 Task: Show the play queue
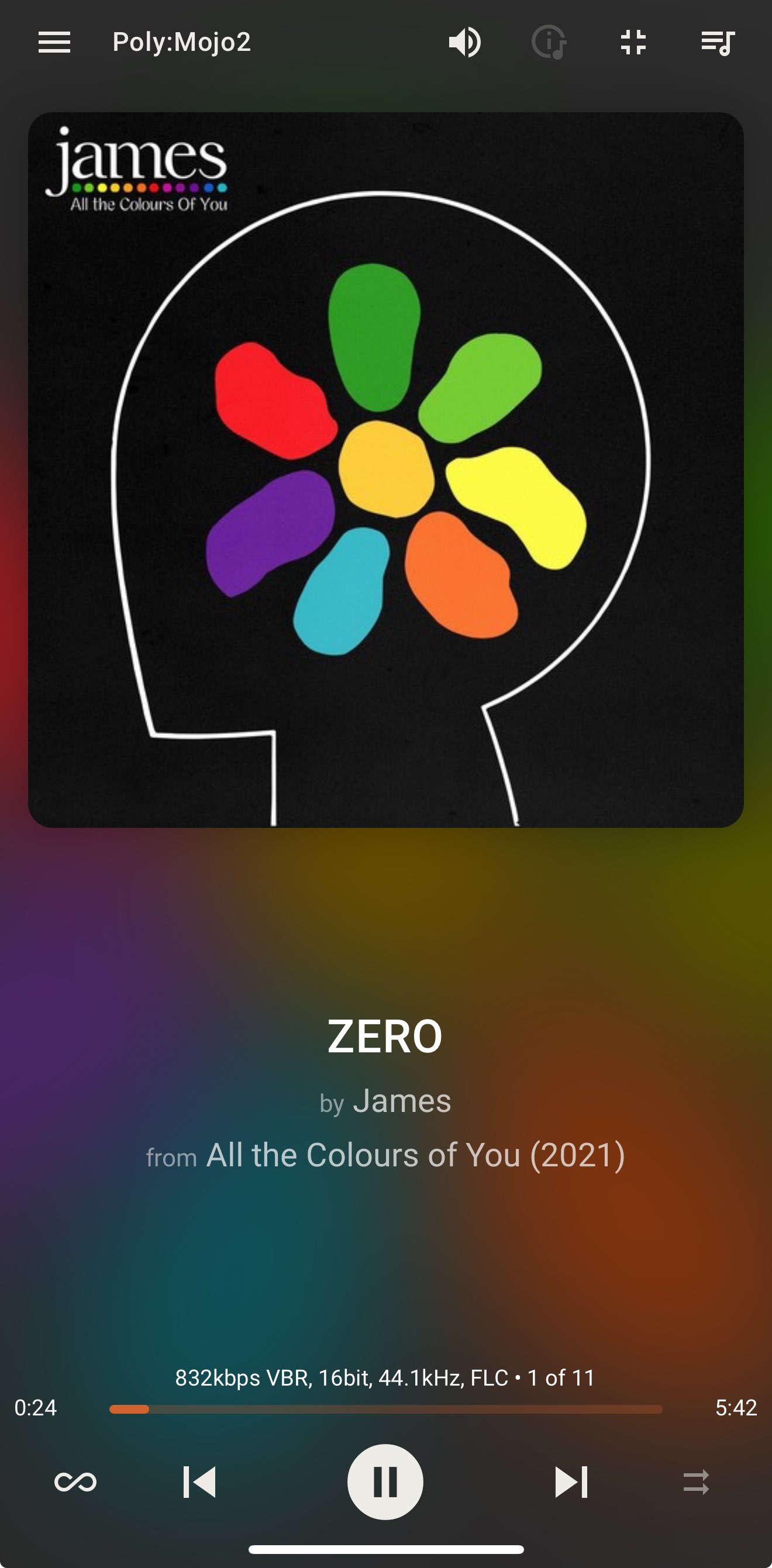point(718,43)
